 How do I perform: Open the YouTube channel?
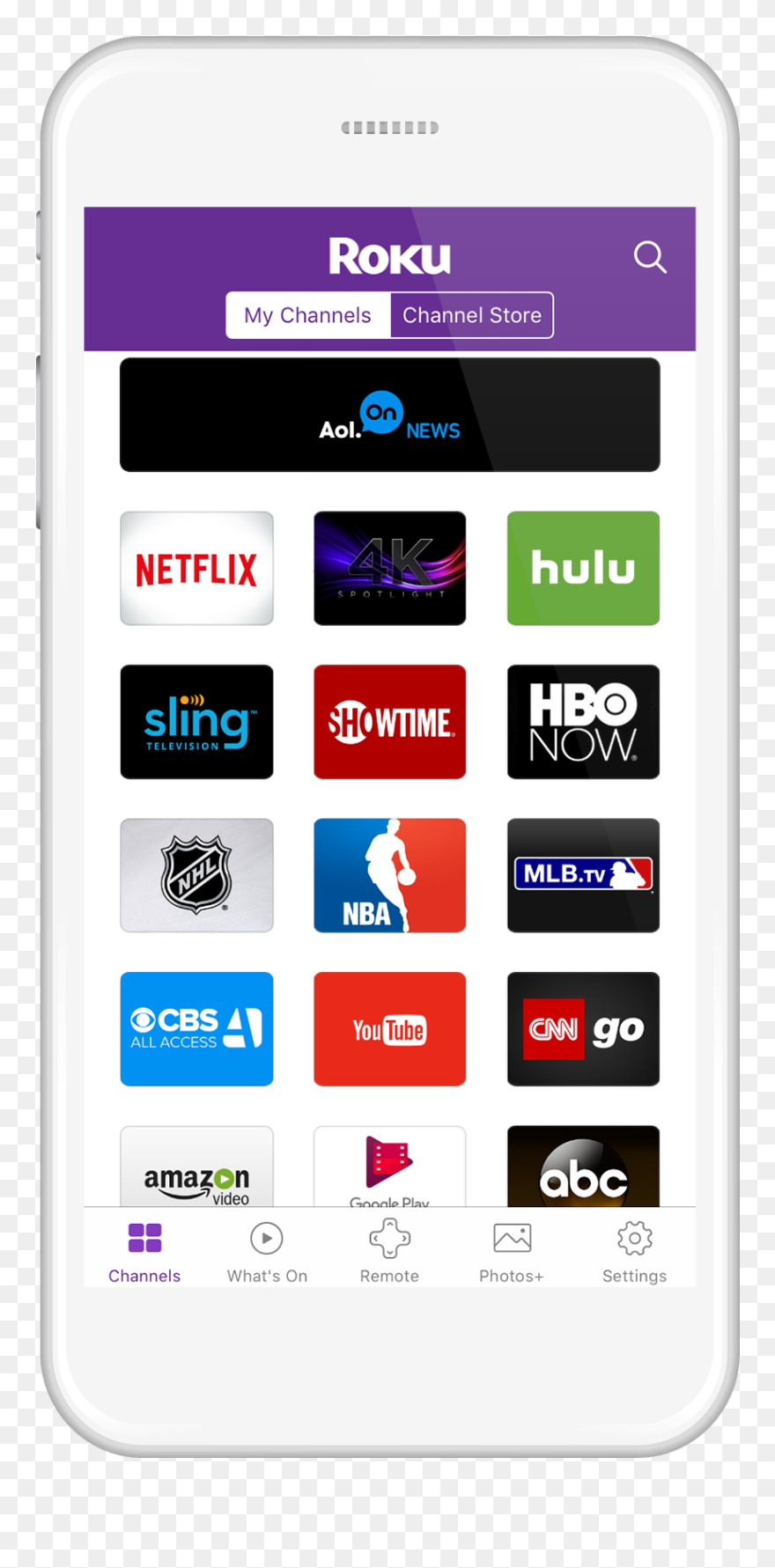point(389,1028)
